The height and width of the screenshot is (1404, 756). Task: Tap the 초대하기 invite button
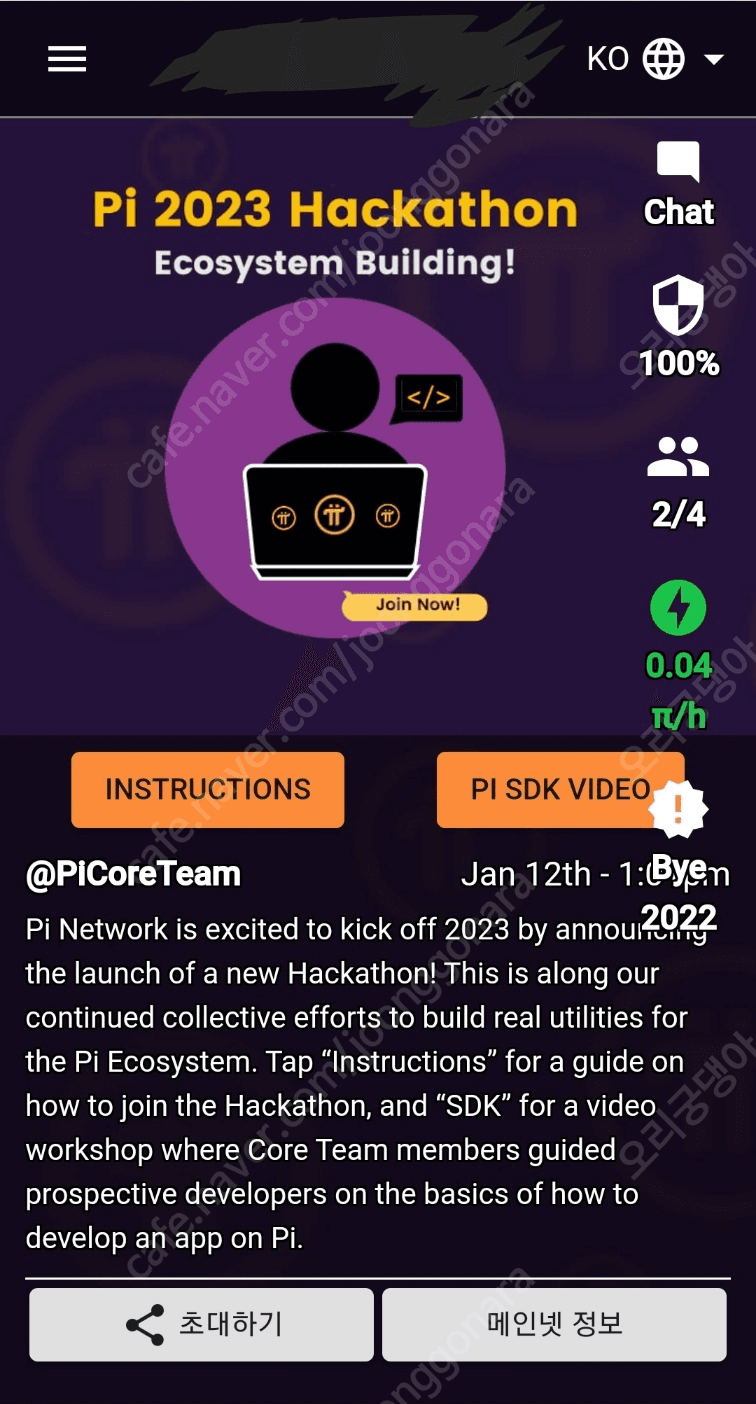(x=202, y=1324)
